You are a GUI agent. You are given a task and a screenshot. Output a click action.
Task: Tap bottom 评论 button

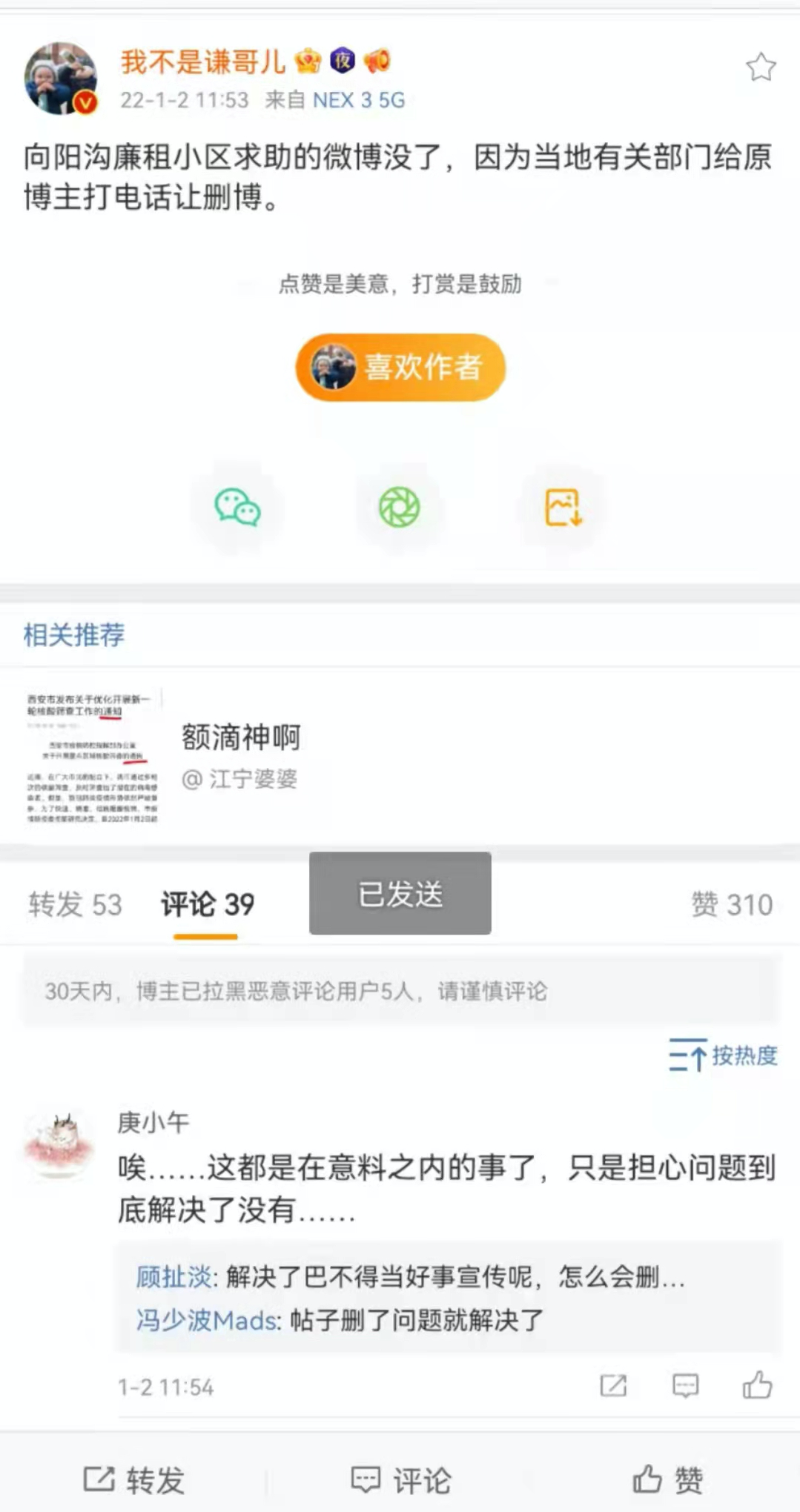(400, 1479)
